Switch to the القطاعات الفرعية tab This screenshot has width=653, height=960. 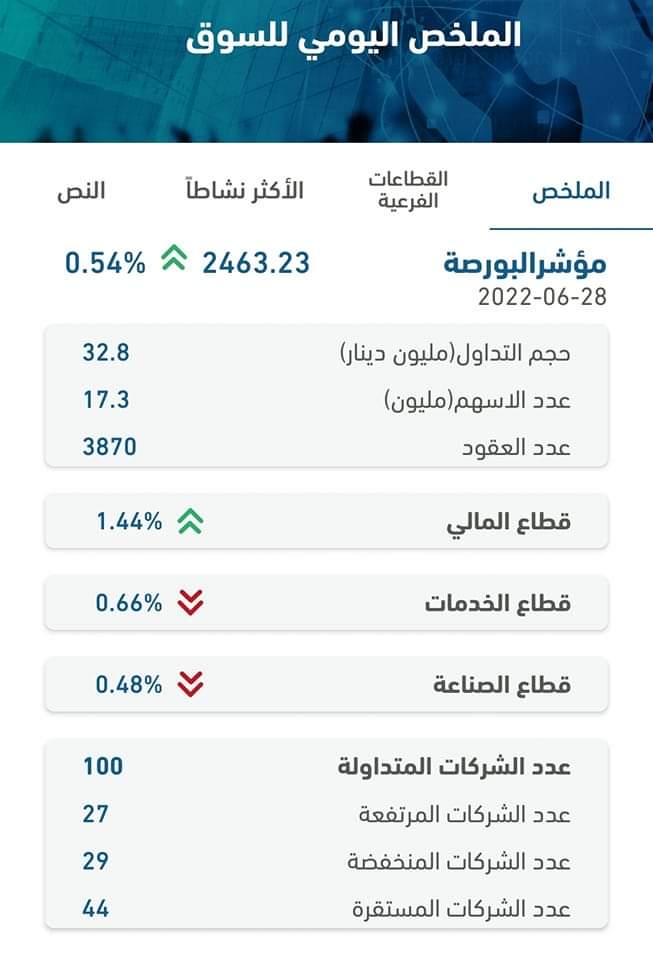[408, 190]
